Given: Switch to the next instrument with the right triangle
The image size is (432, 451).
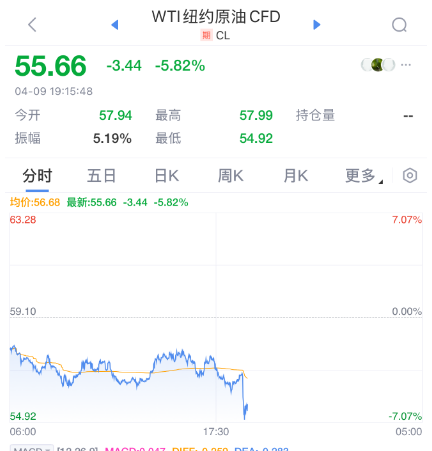Looking at the screenshot, I should (x=317, y=25).
